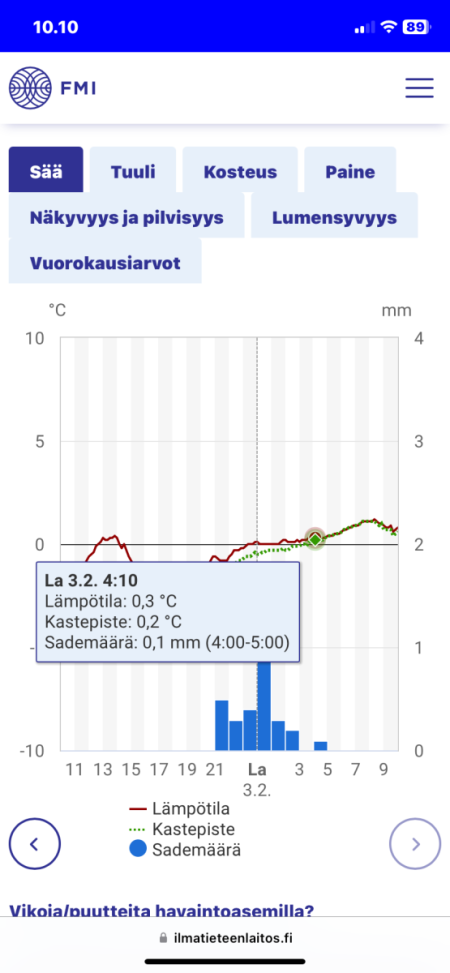This screenshot has height=973, width=450.
Task: Select the Paine tab
Action: tap(350, 172)
